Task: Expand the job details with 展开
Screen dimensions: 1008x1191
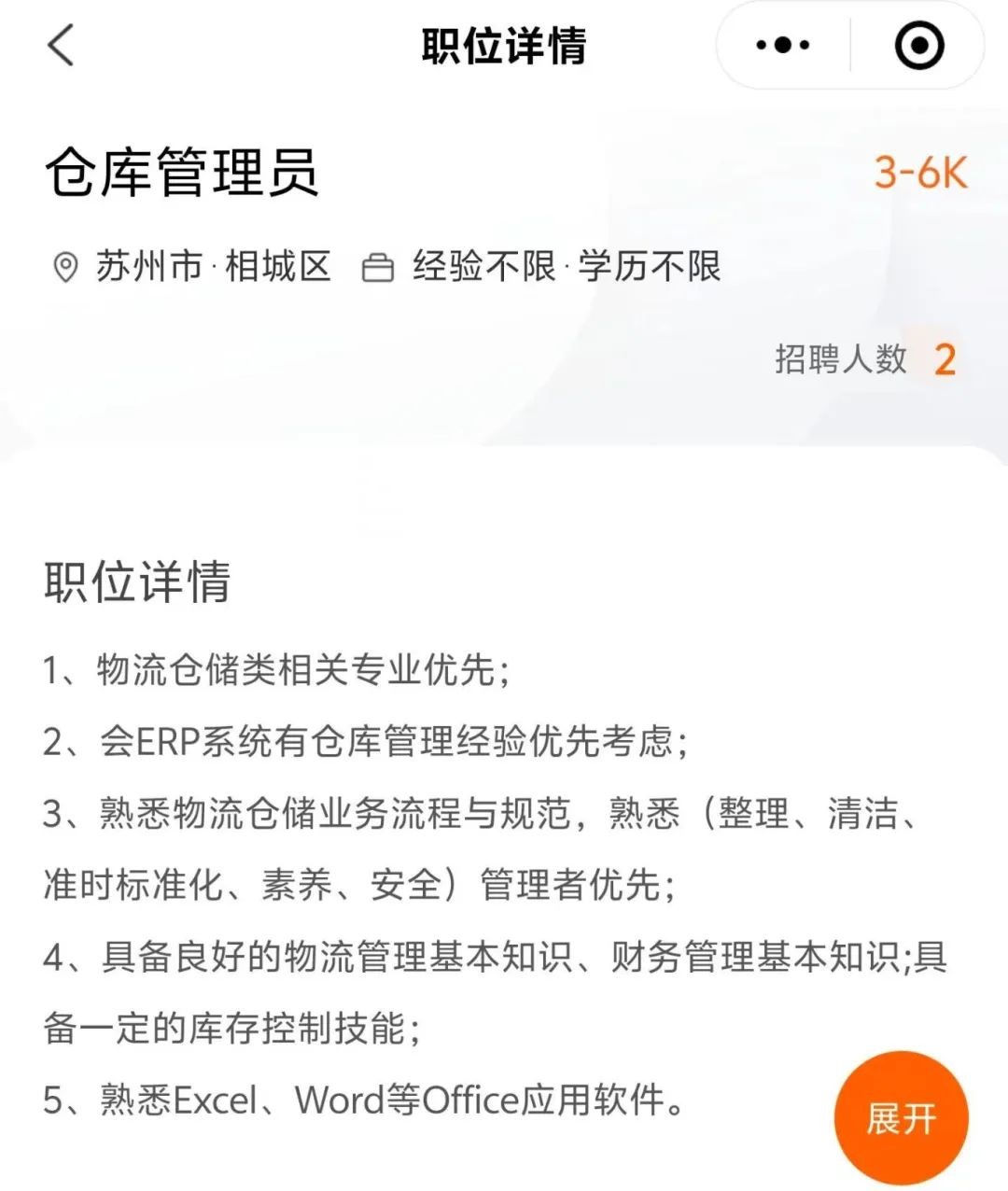Action: pyautogui.click(x=901, y=1117)
